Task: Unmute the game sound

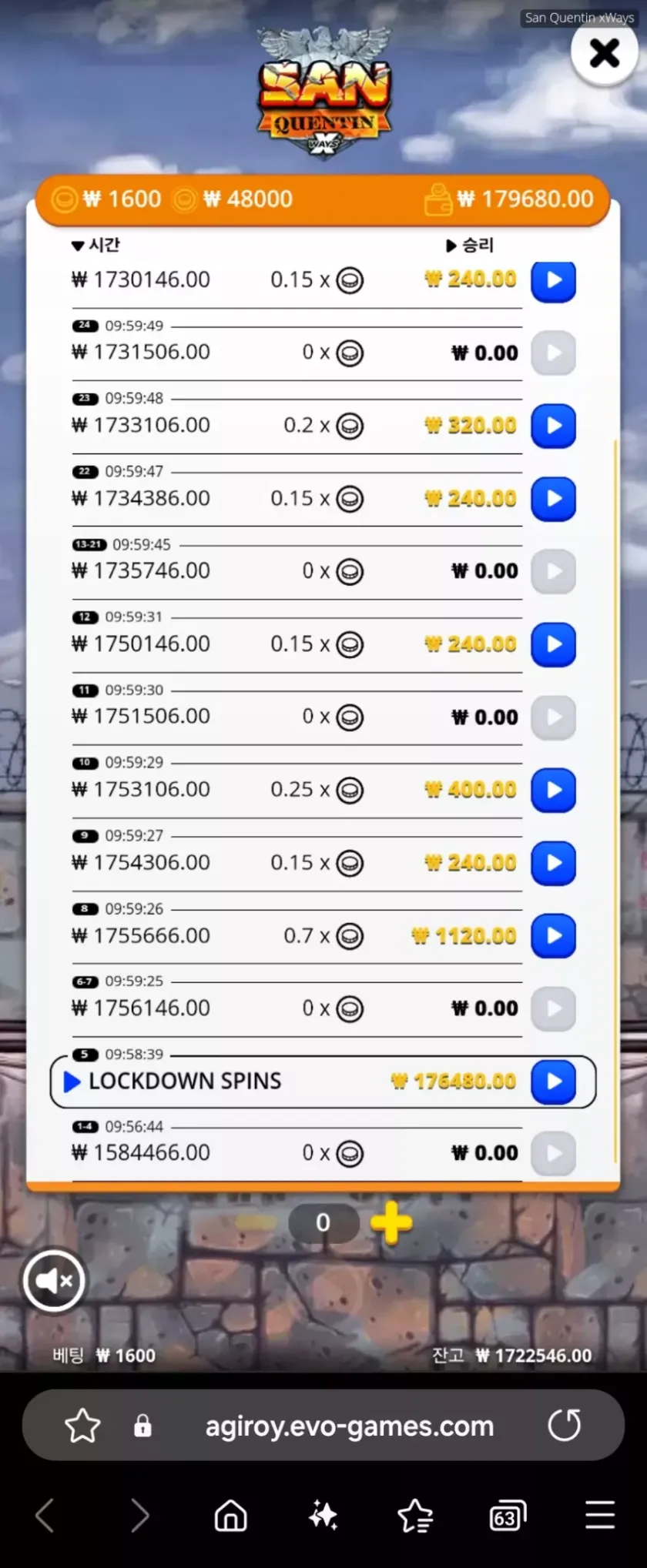Action: tap(53, 1281)
